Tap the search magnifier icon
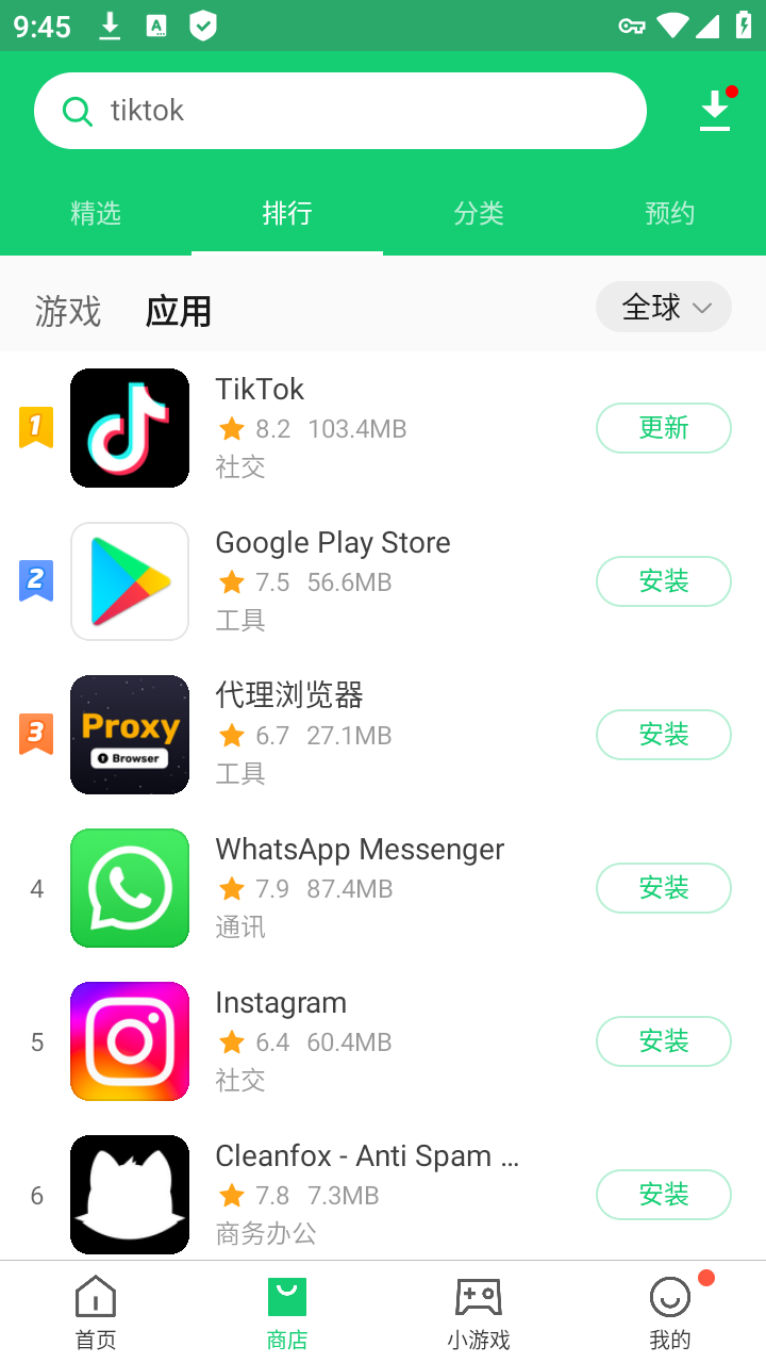This screenshot has height=1363, width=766. pos(78,110)
